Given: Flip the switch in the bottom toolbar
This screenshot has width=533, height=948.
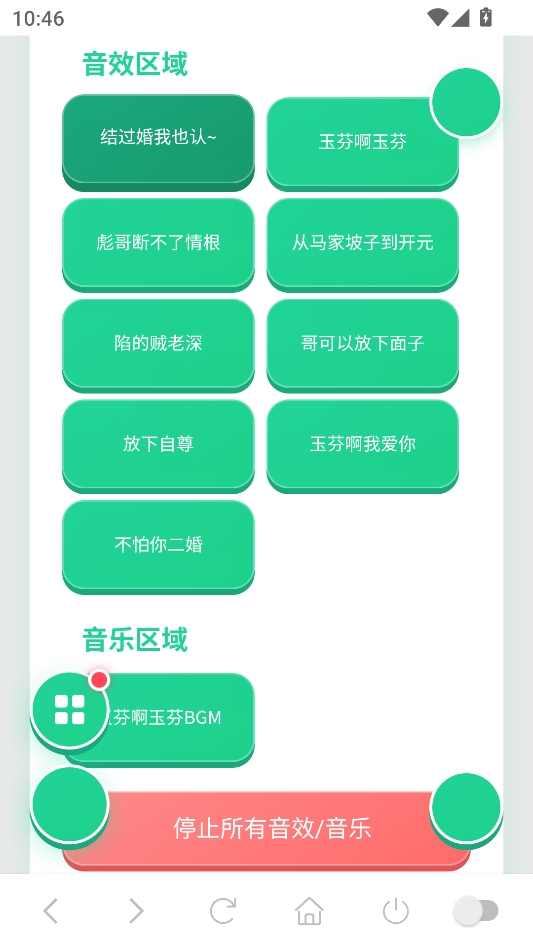Looking at the screenshot, I should (476, 911).
